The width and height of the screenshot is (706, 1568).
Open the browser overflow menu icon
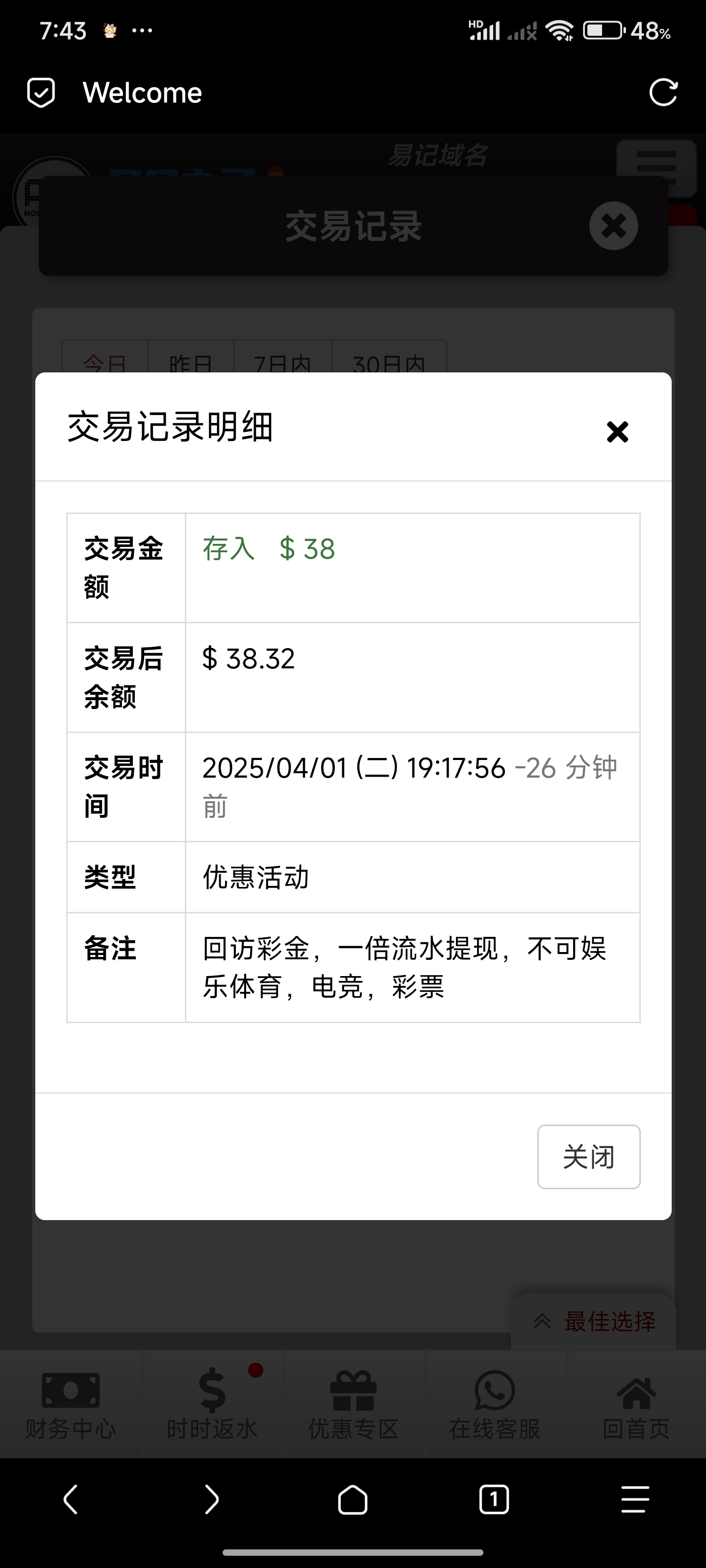(x=635, y=1499)
